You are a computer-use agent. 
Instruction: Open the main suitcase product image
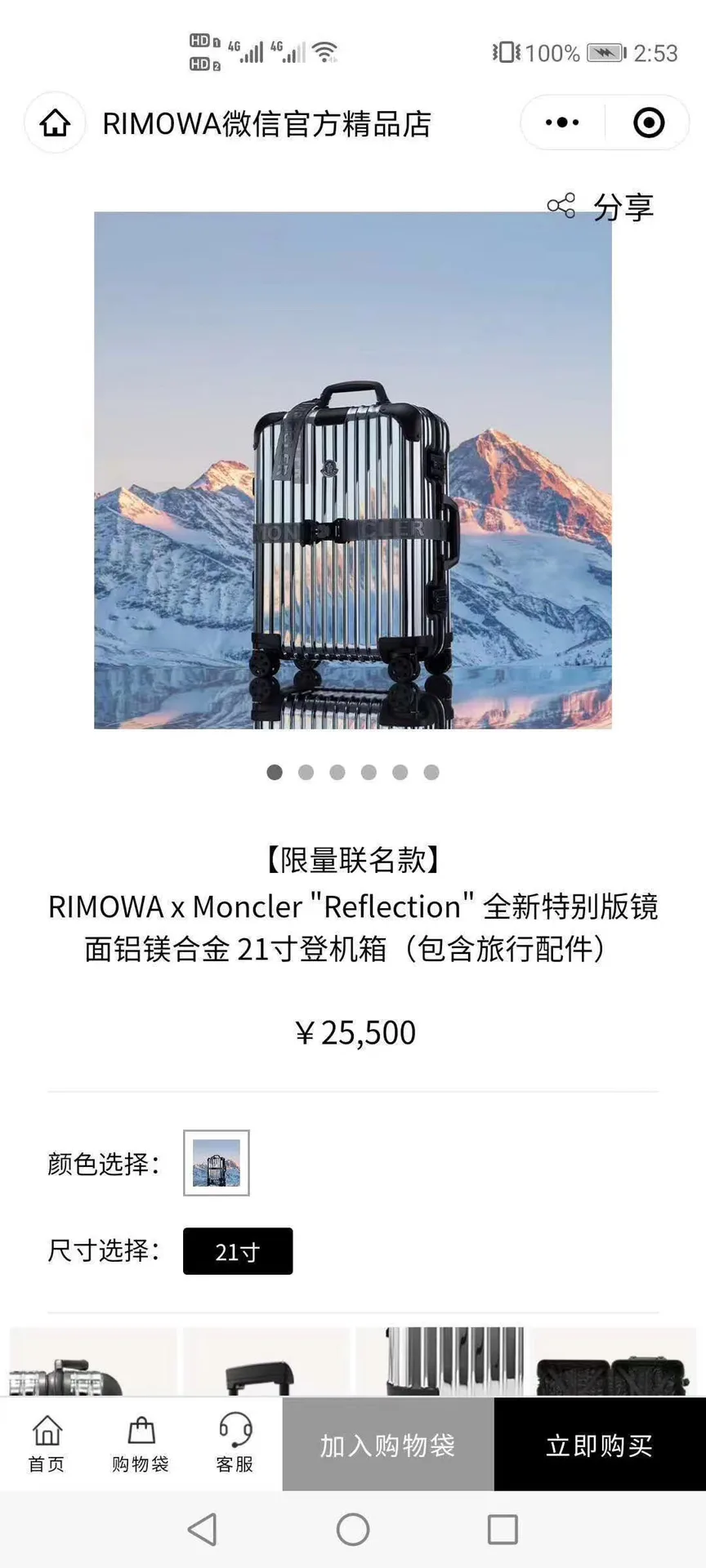(x=353, y=470)
